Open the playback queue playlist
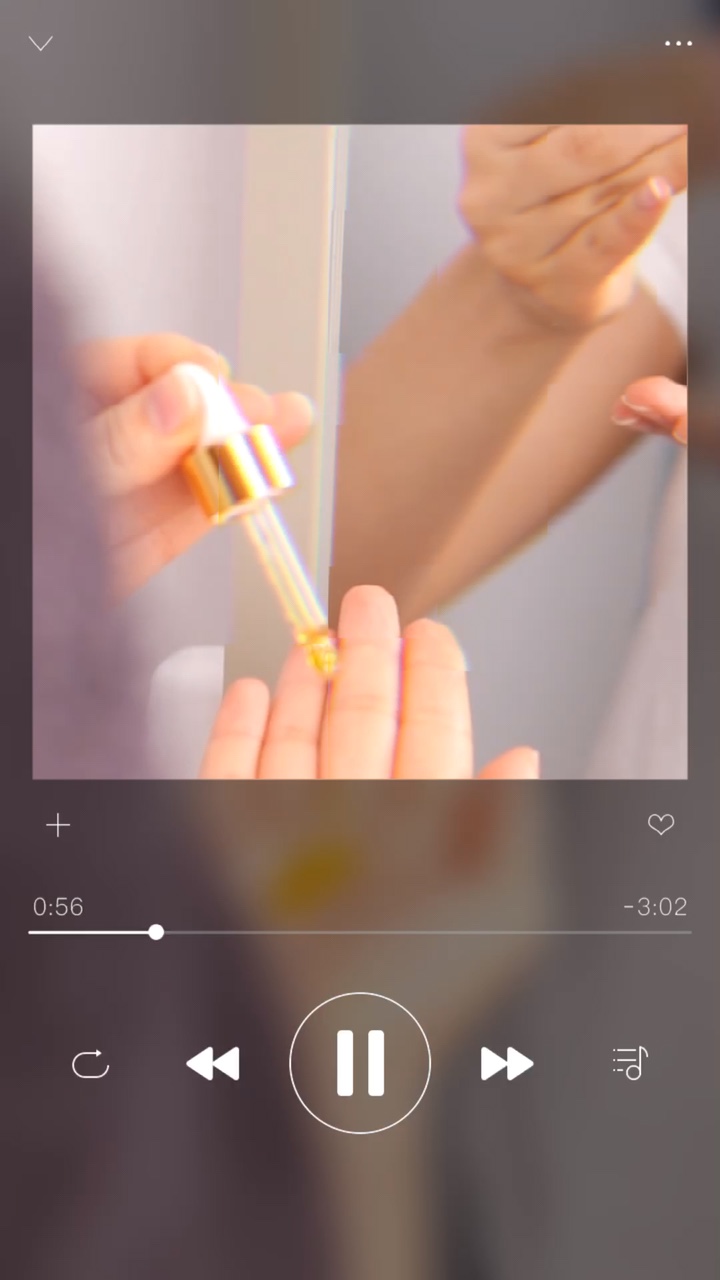The width and height of the screenshot is (720, 1280). 628,1063
